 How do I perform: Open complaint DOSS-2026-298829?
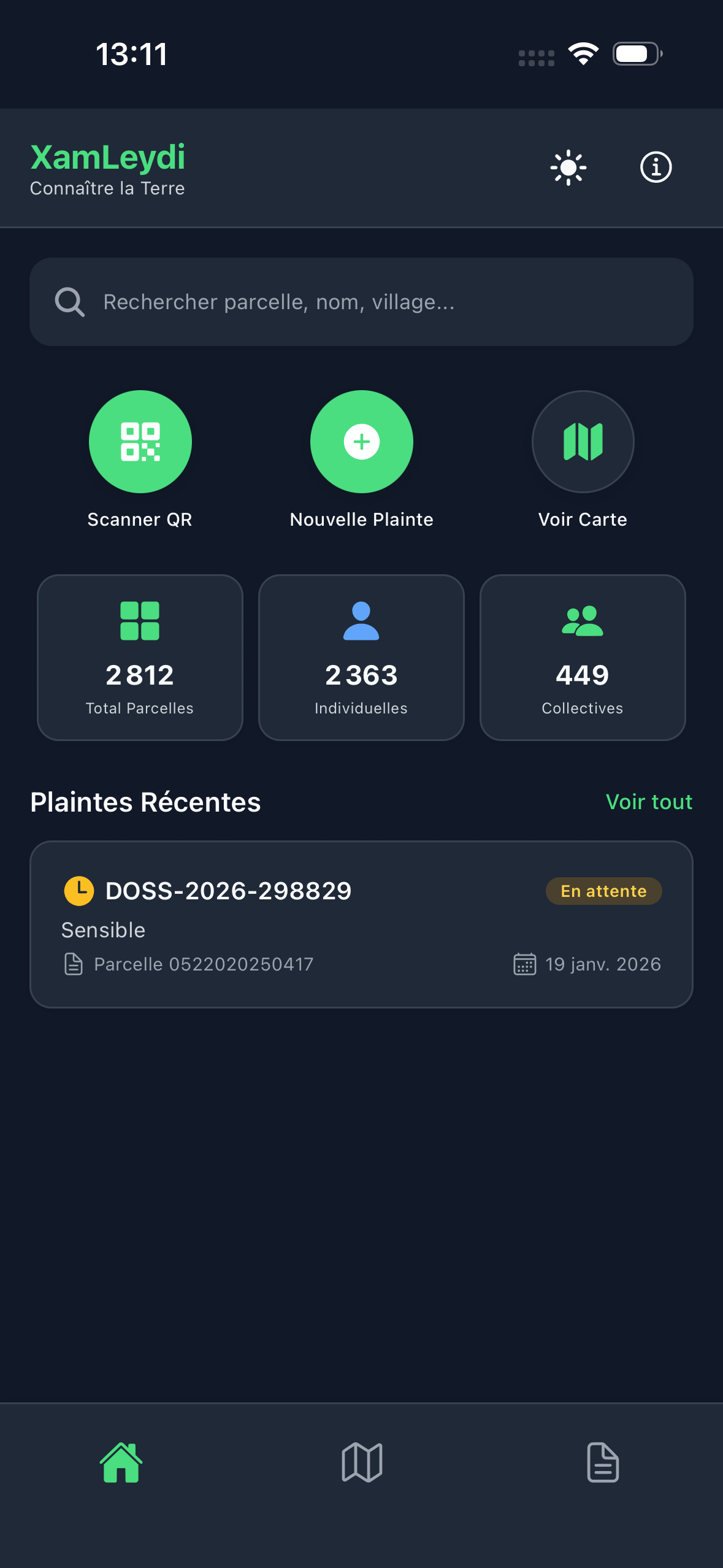361,924
